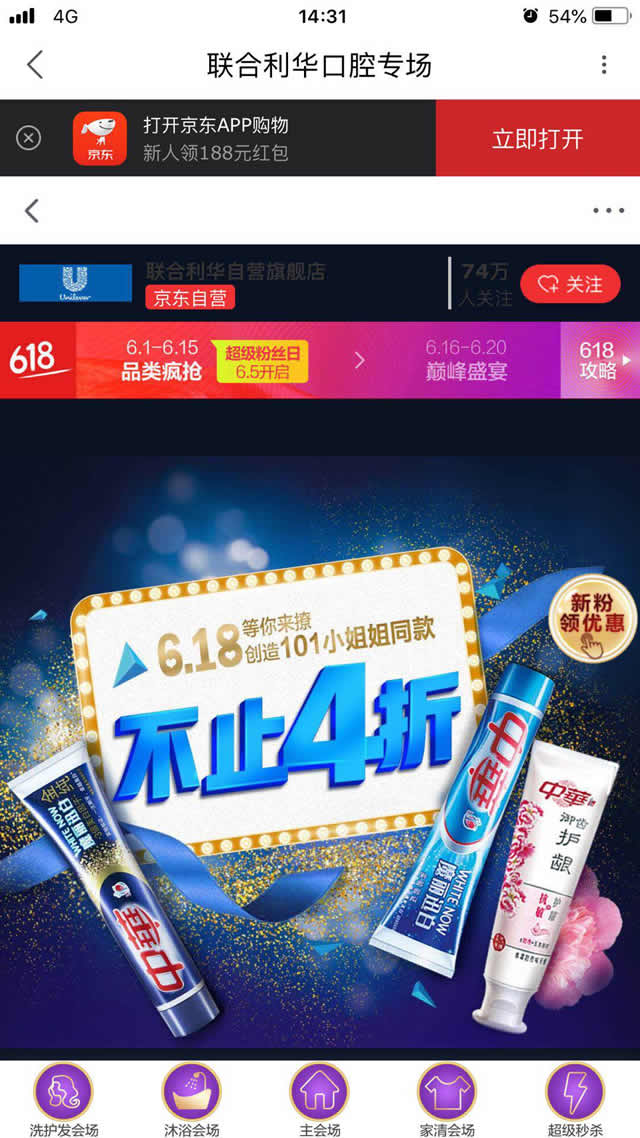This screenshot has width=640, height=1138.
Task: Dismiss the JD app download banner
Action: coord(29,138)
